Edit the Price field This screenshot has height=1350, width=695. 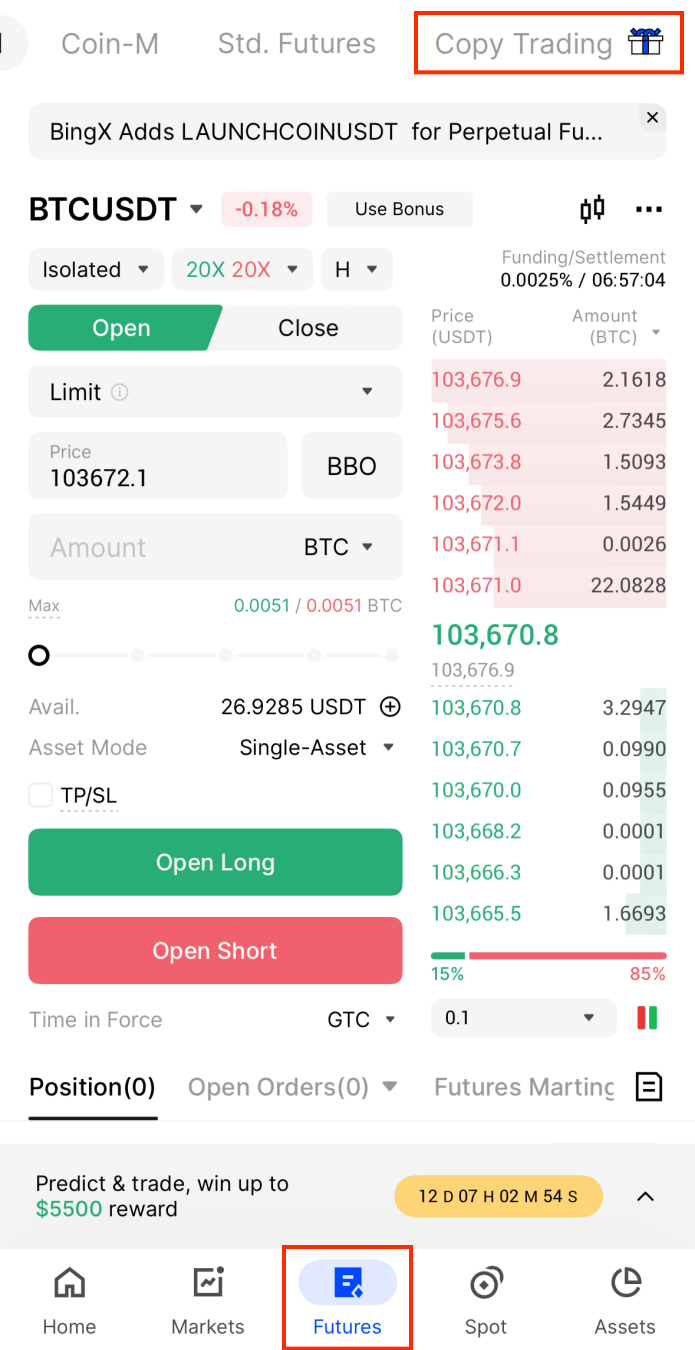point(158,466)
